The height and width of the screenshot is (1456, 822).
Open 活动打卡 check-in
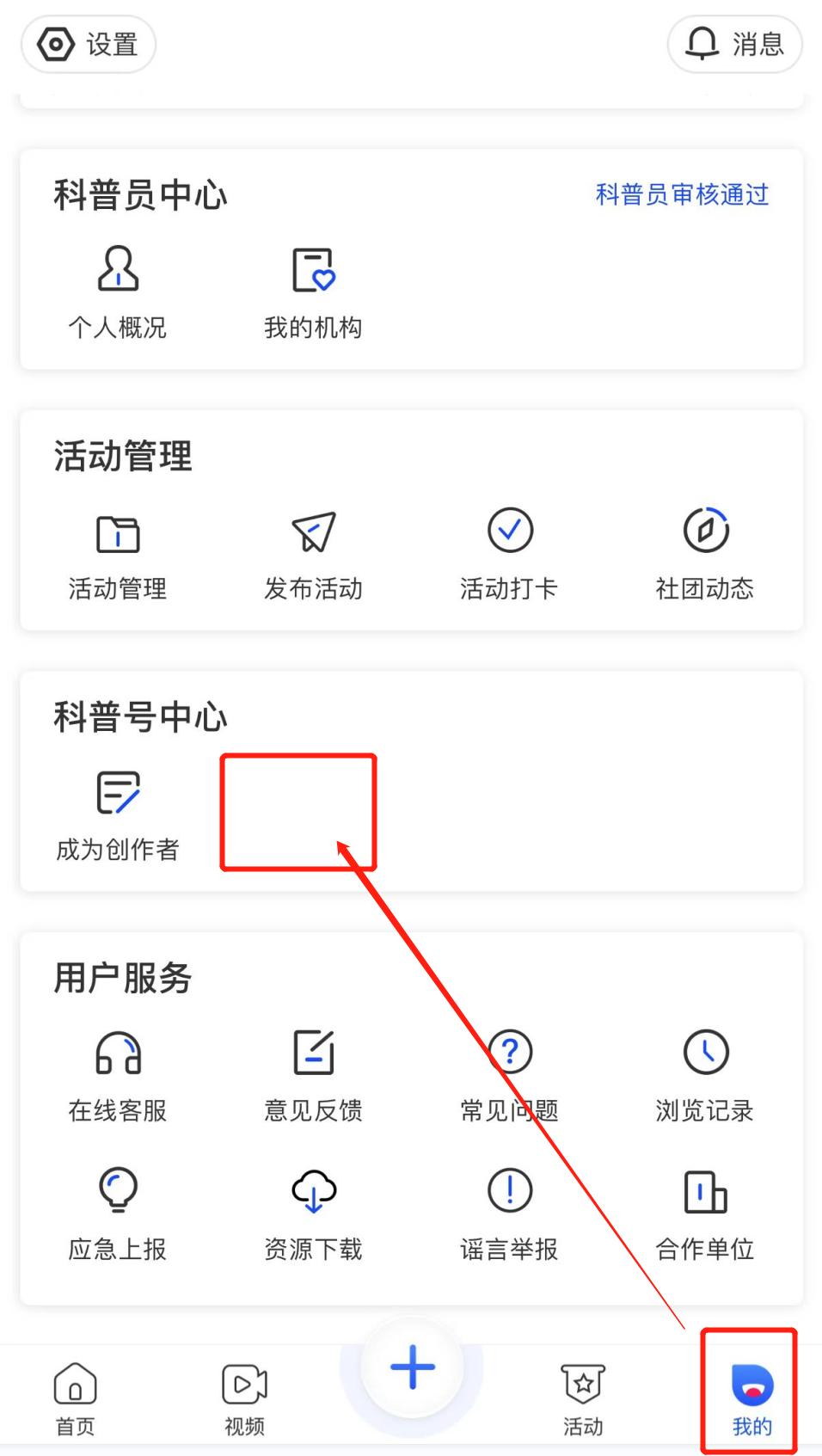click(x=509, y=552)
